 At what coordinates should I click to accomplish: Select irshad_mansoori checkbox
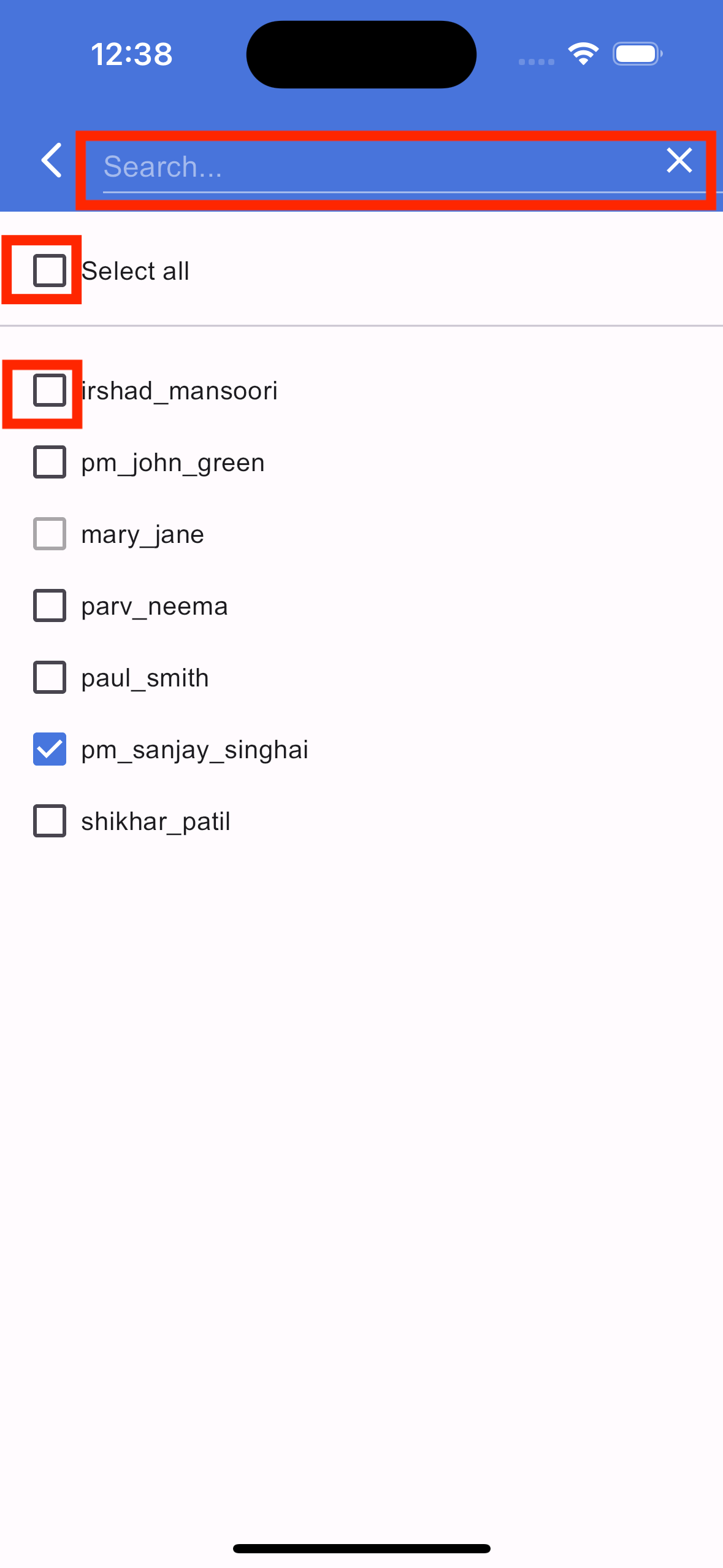pyautogui.click(x=50, y=390)
